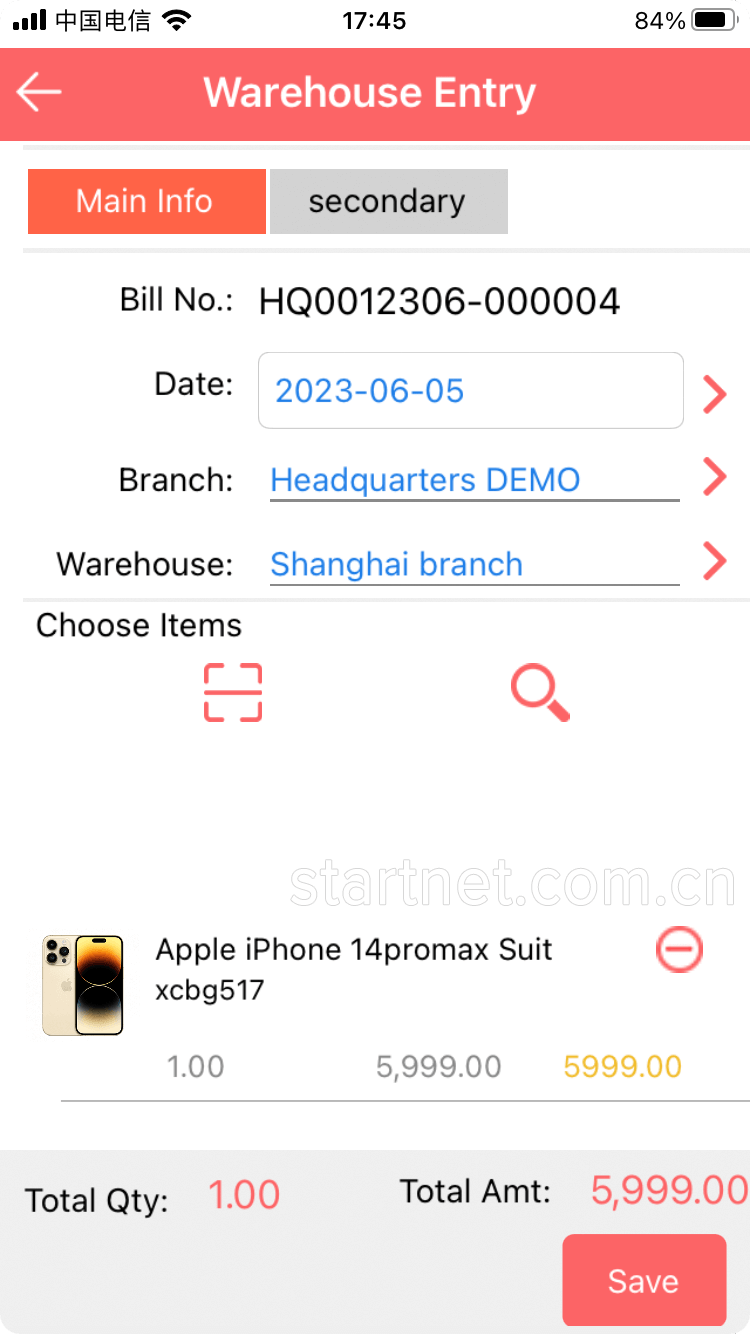The width and height of the screenshot is (750, 1334).
Task: Tap the chevron next to the Branch field
Action: point(714,477)
